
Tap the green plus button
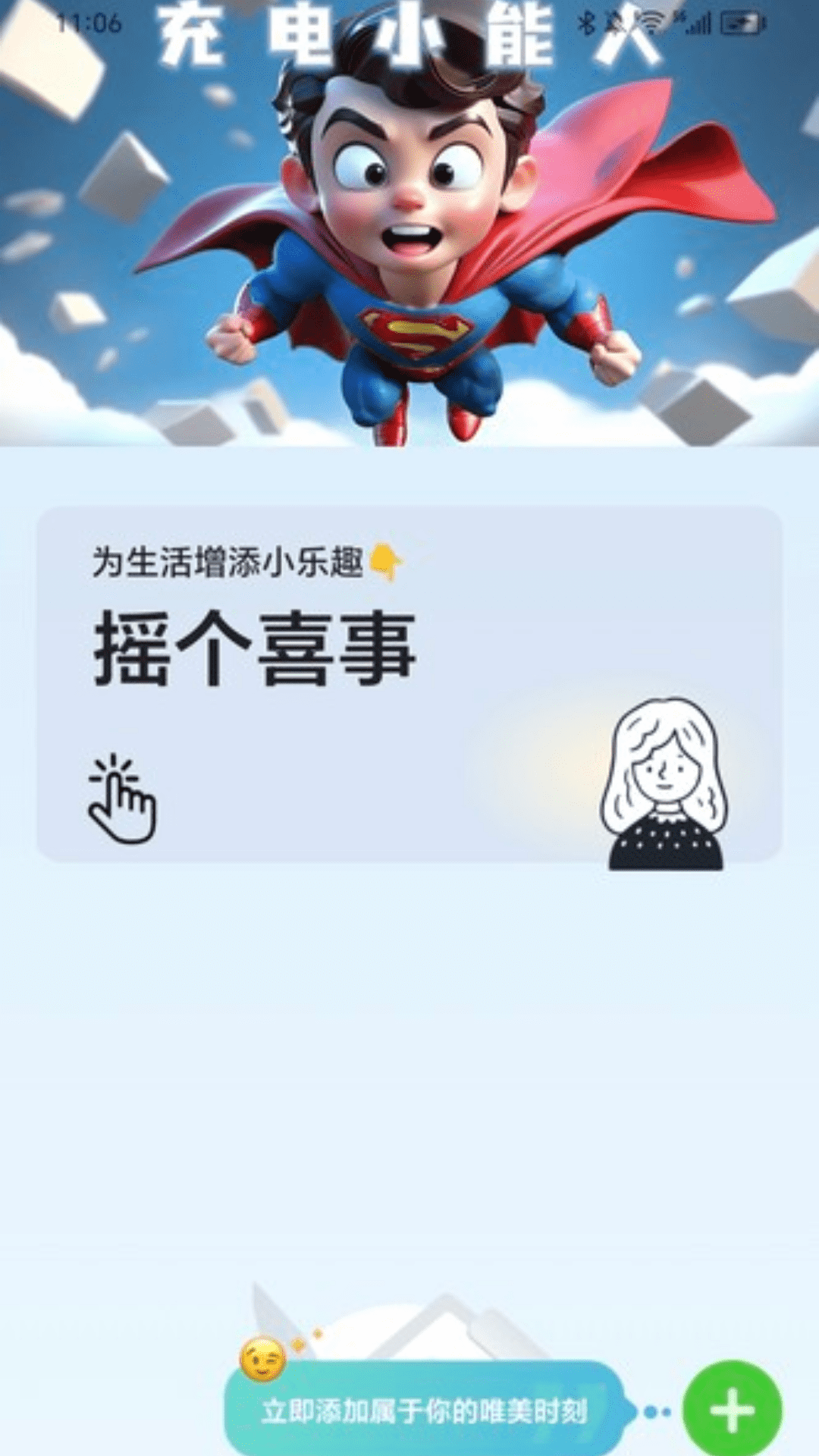(732, 1410)
